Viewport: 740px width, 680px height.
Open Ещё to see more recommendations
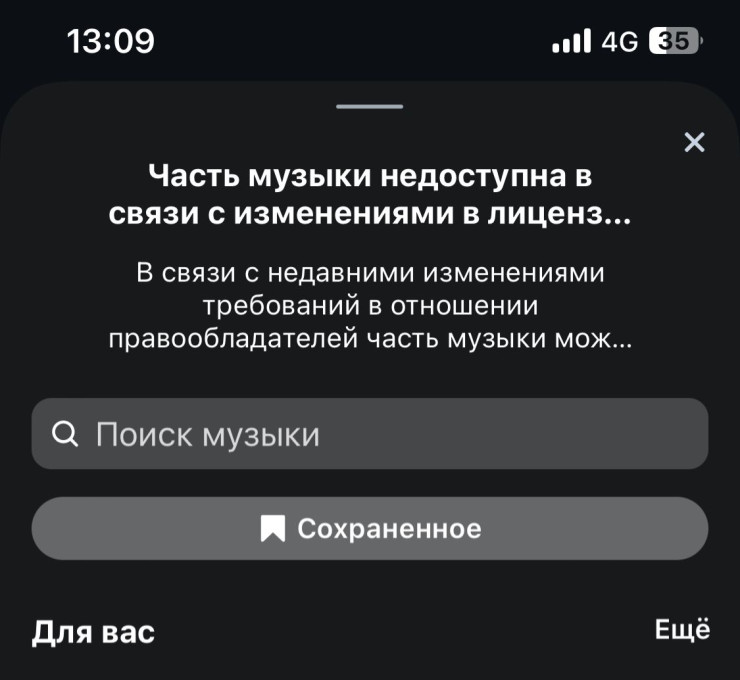682,630
